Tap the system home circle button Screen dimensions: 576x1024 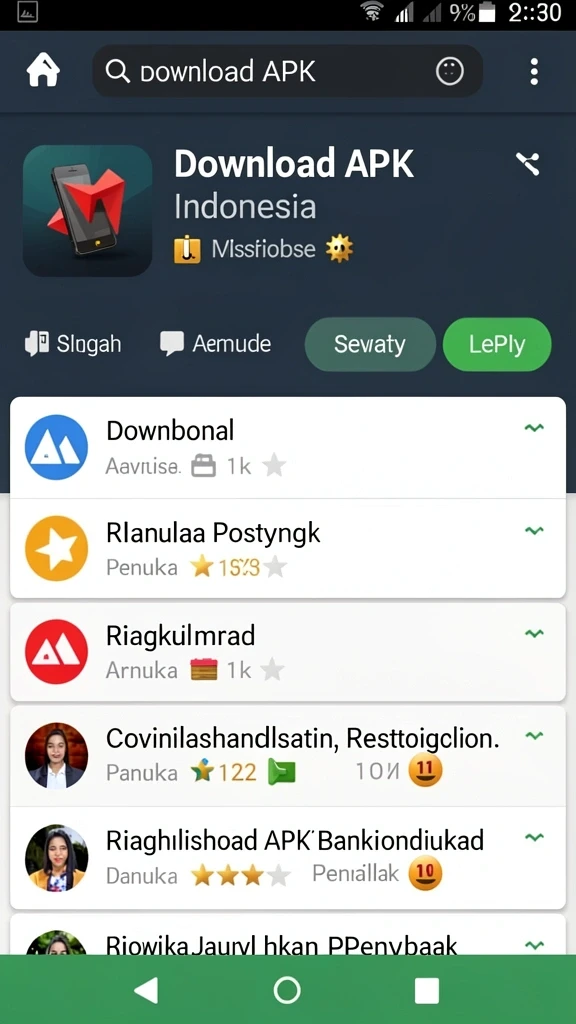[287, 990]
